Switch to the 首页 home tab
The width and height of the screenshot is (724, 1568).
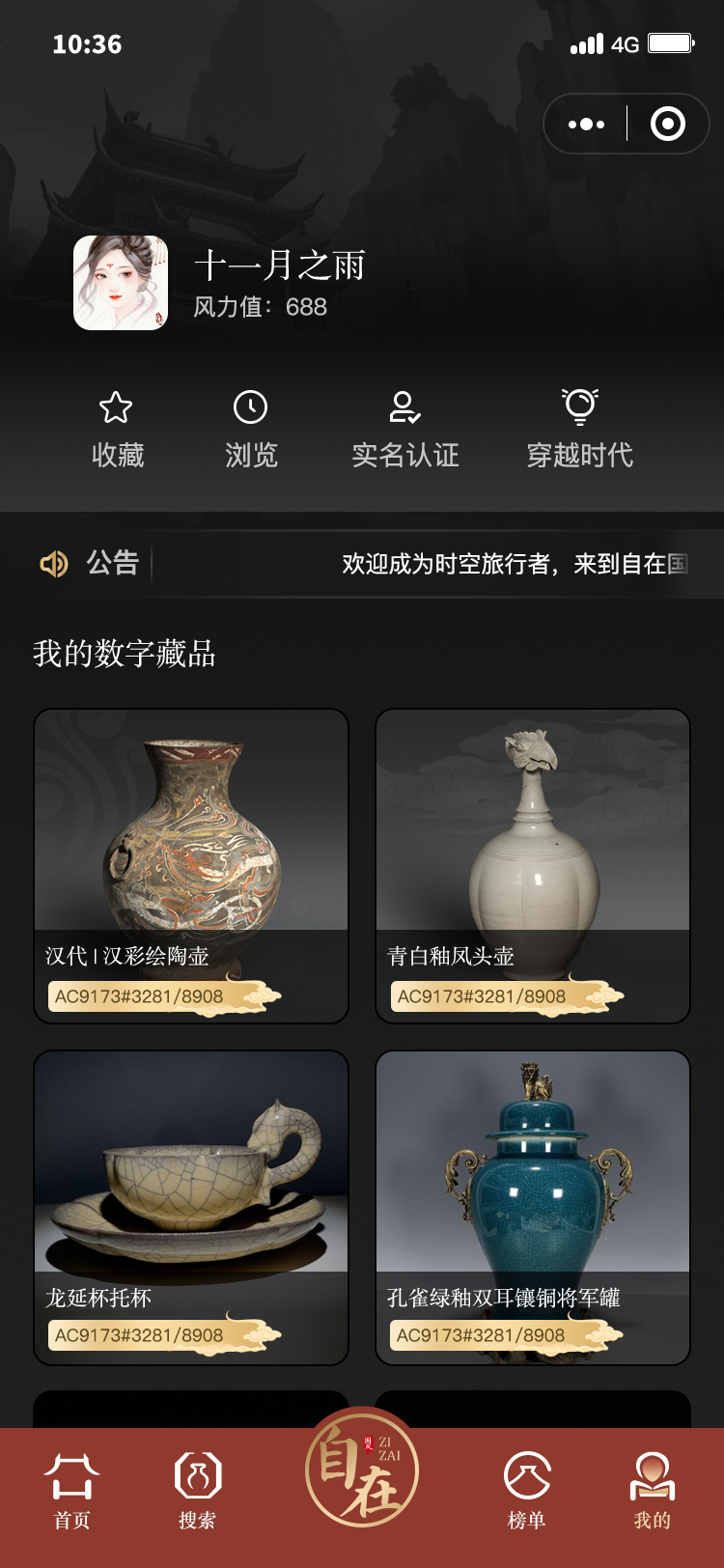71,1492
